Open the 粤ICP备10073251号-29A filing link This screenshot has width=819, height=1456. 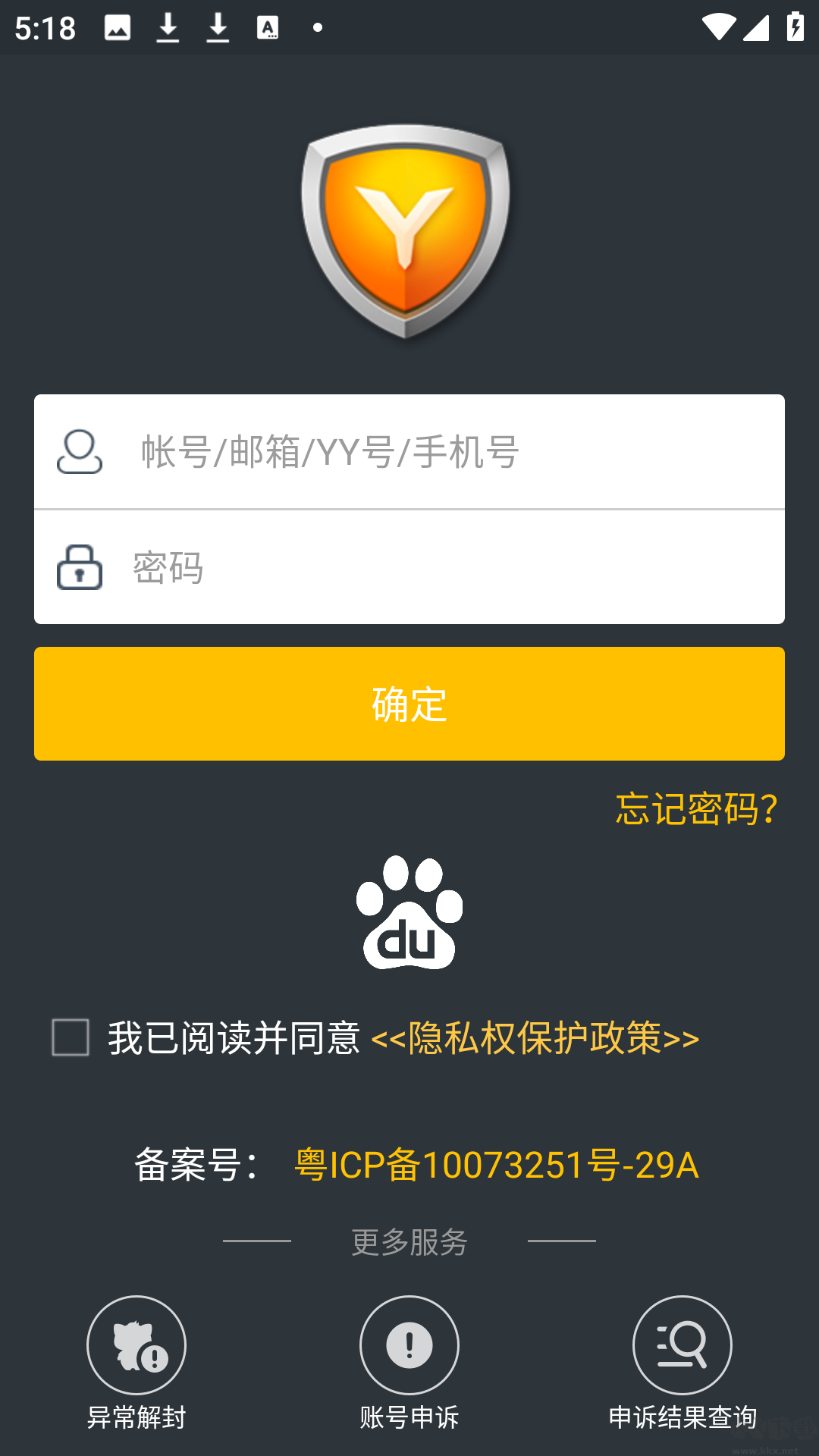[x=496, y=1165]
